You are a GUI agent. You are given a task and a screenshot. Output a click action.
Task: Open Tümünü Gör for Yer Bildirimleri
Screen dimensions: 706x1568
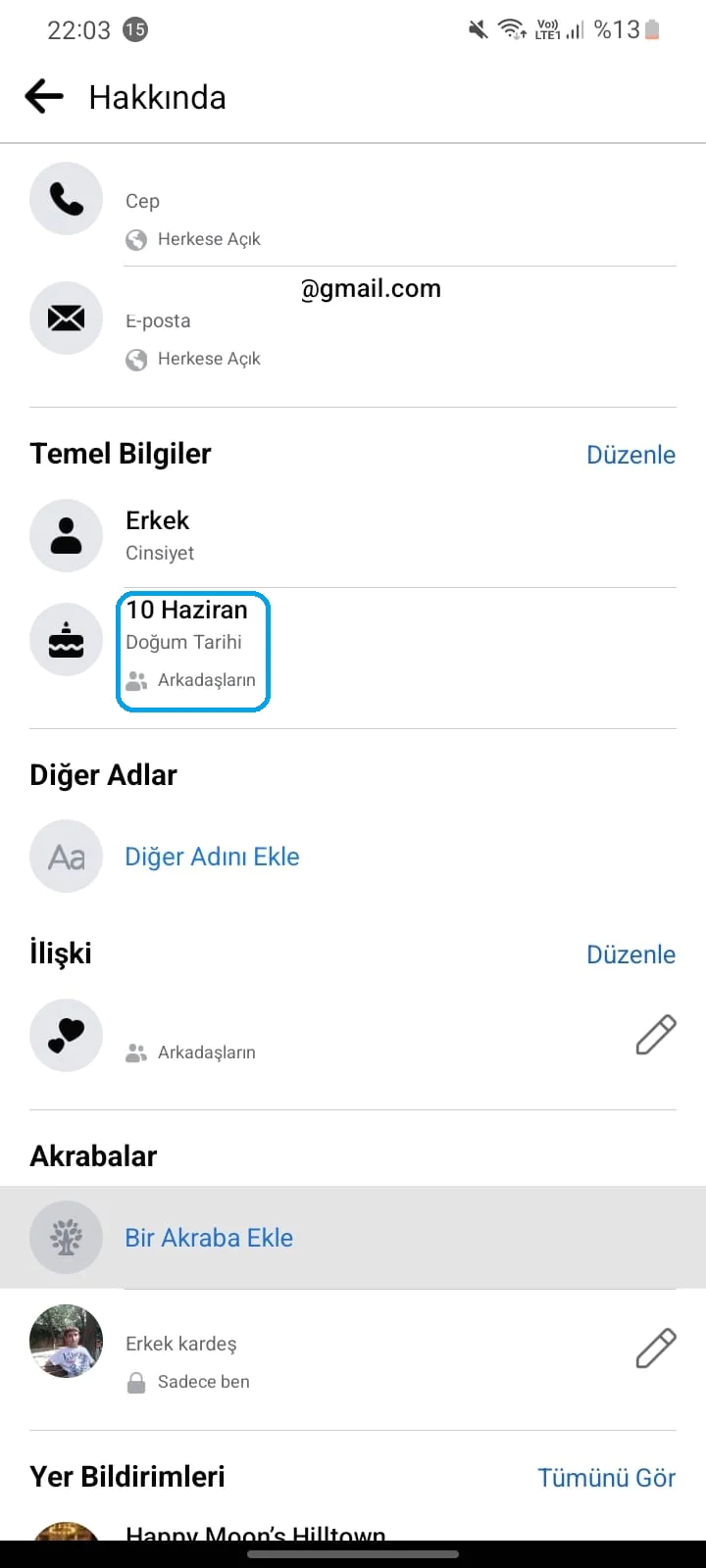[606, 1478]
